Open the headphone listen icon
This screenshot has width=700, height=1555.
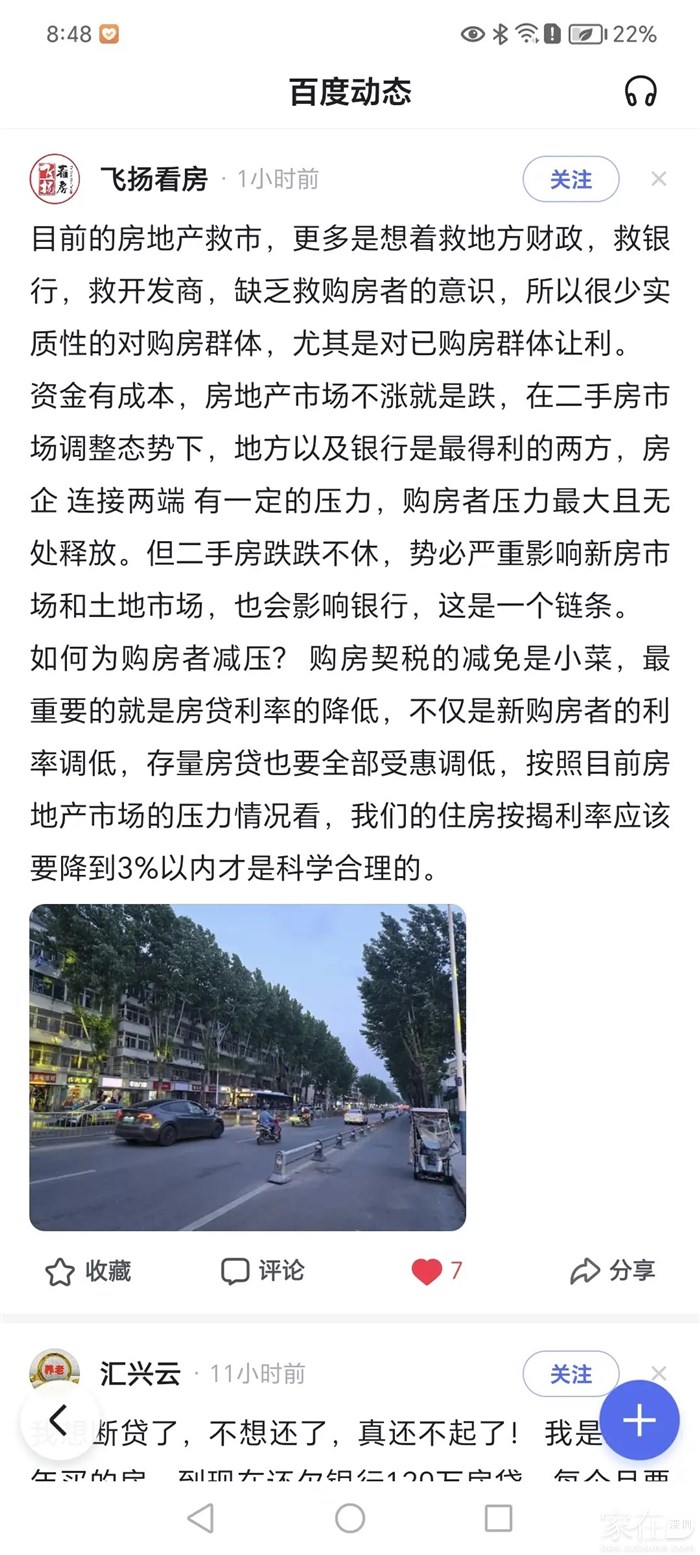coord(640,92)
